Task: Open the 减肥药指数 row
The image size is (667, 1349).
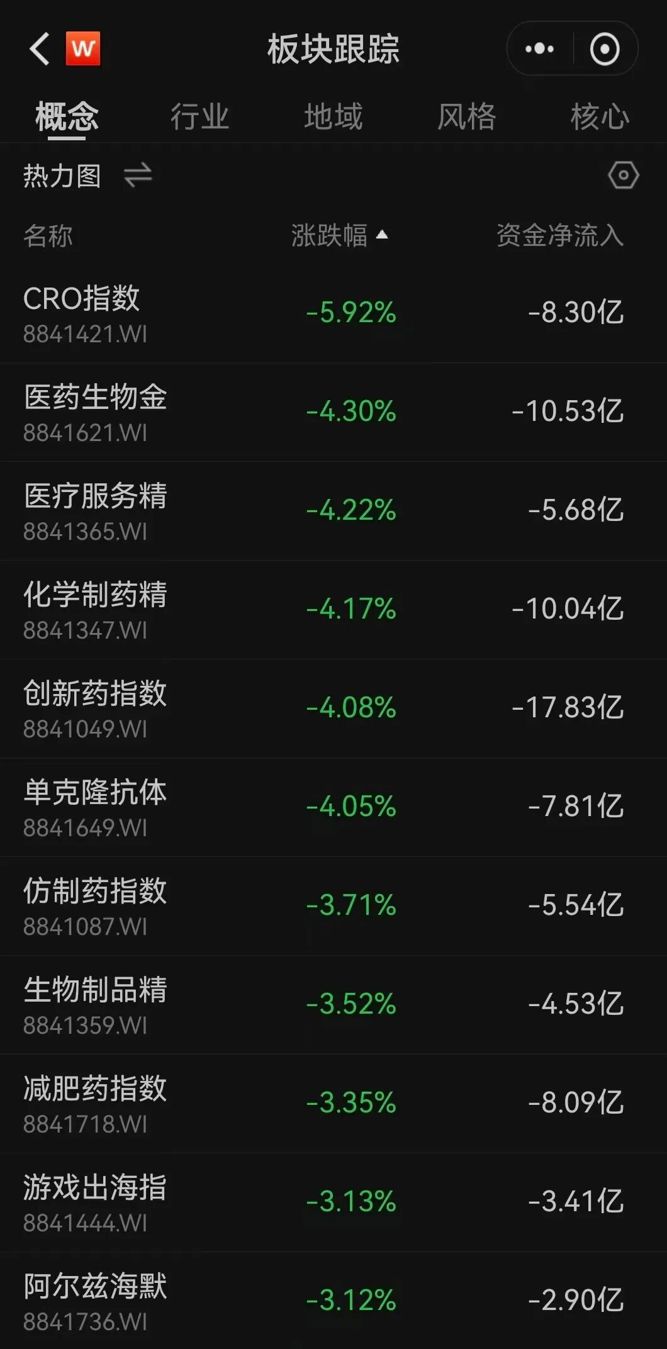Action: click(x=333, y=1103)
